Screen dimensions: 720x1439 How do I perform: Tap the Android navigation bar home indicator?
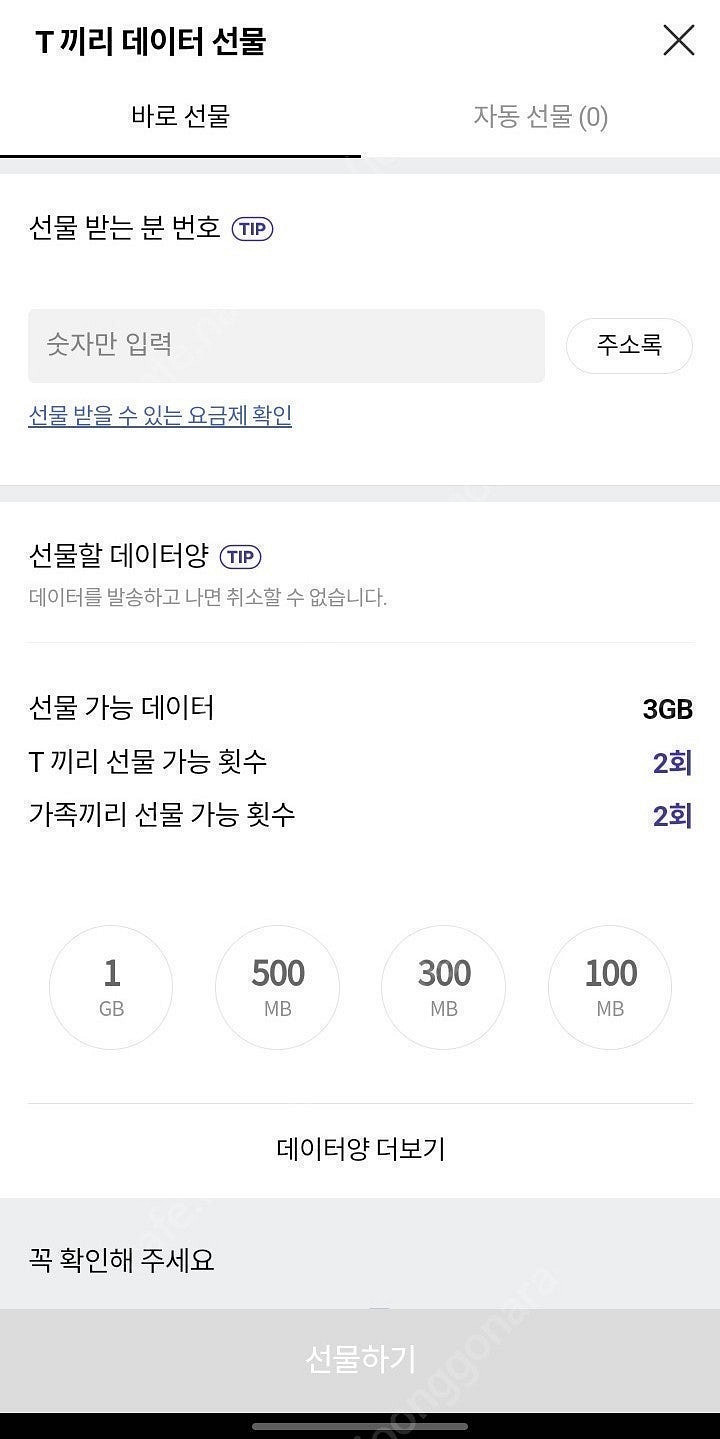point(360,1427)
